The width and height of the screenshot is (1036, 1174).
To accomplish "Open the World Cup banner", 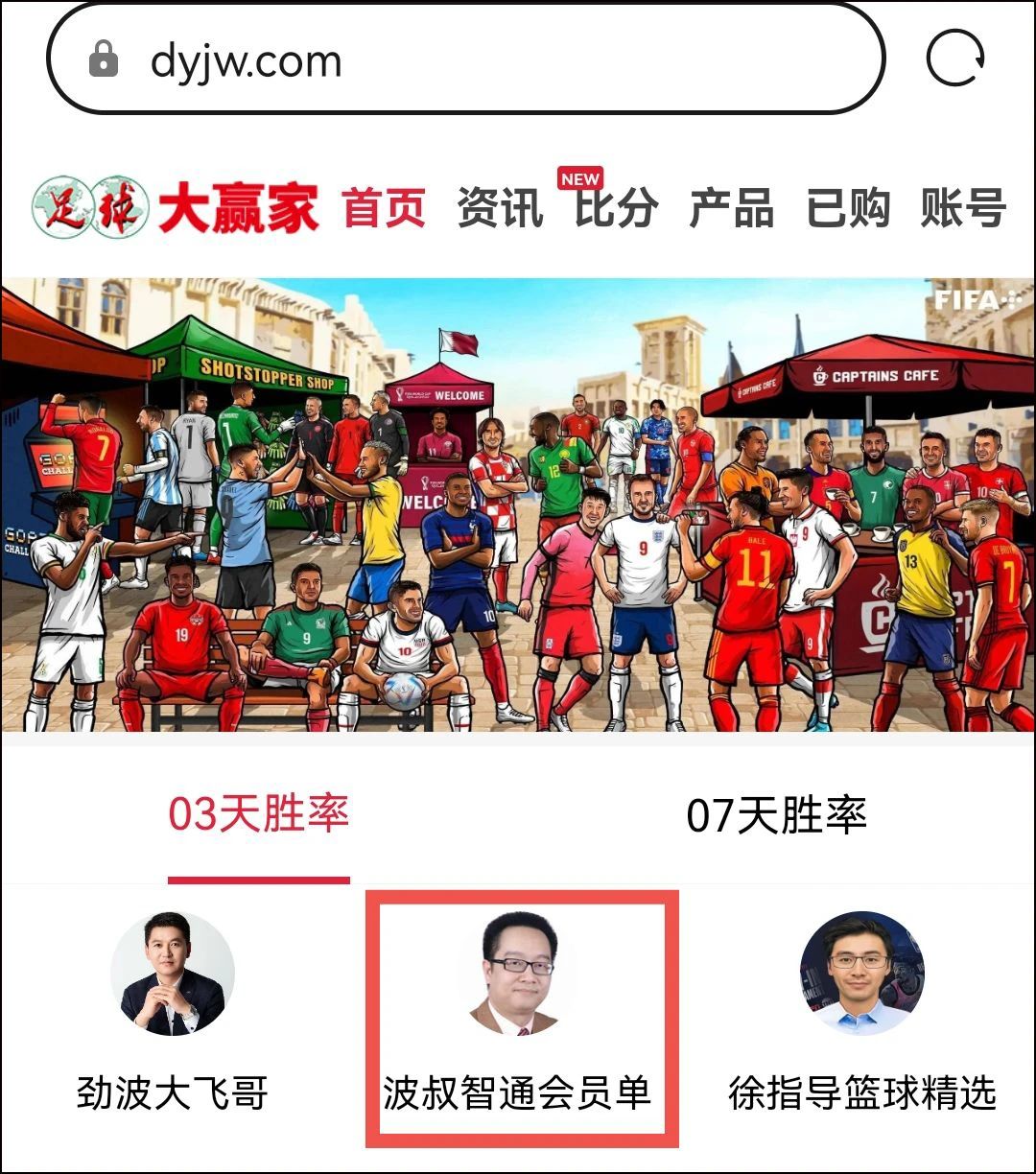I will point(518,505).
